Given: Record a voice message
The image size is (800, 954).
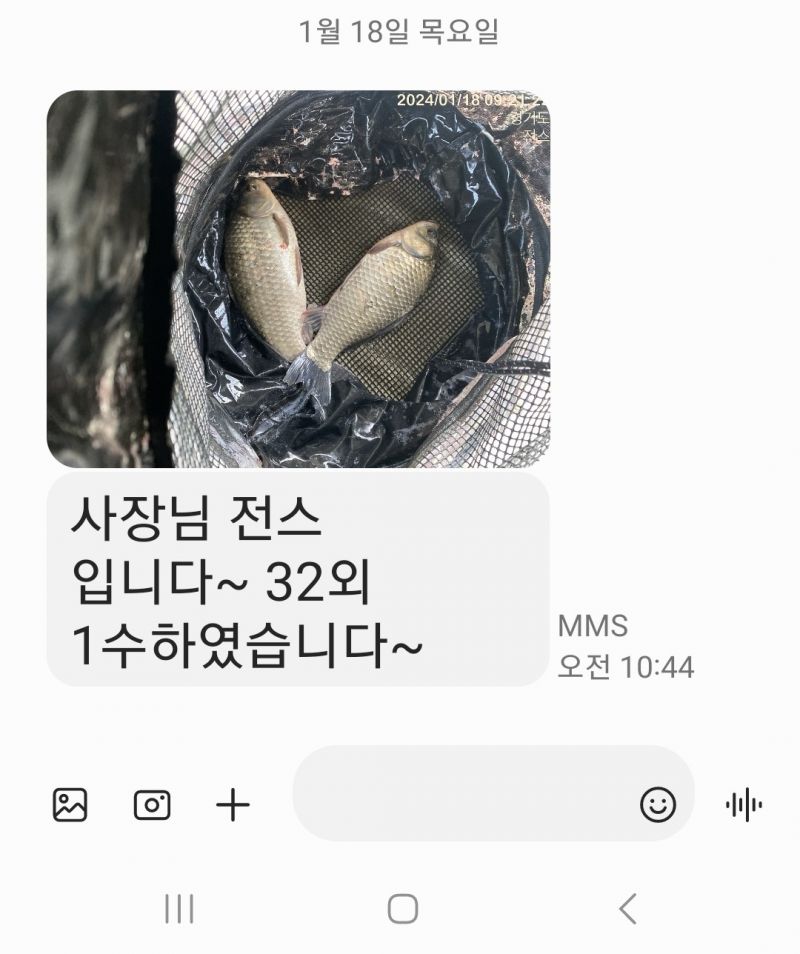Looking at the screenshot, I should (x=744, y=804).
